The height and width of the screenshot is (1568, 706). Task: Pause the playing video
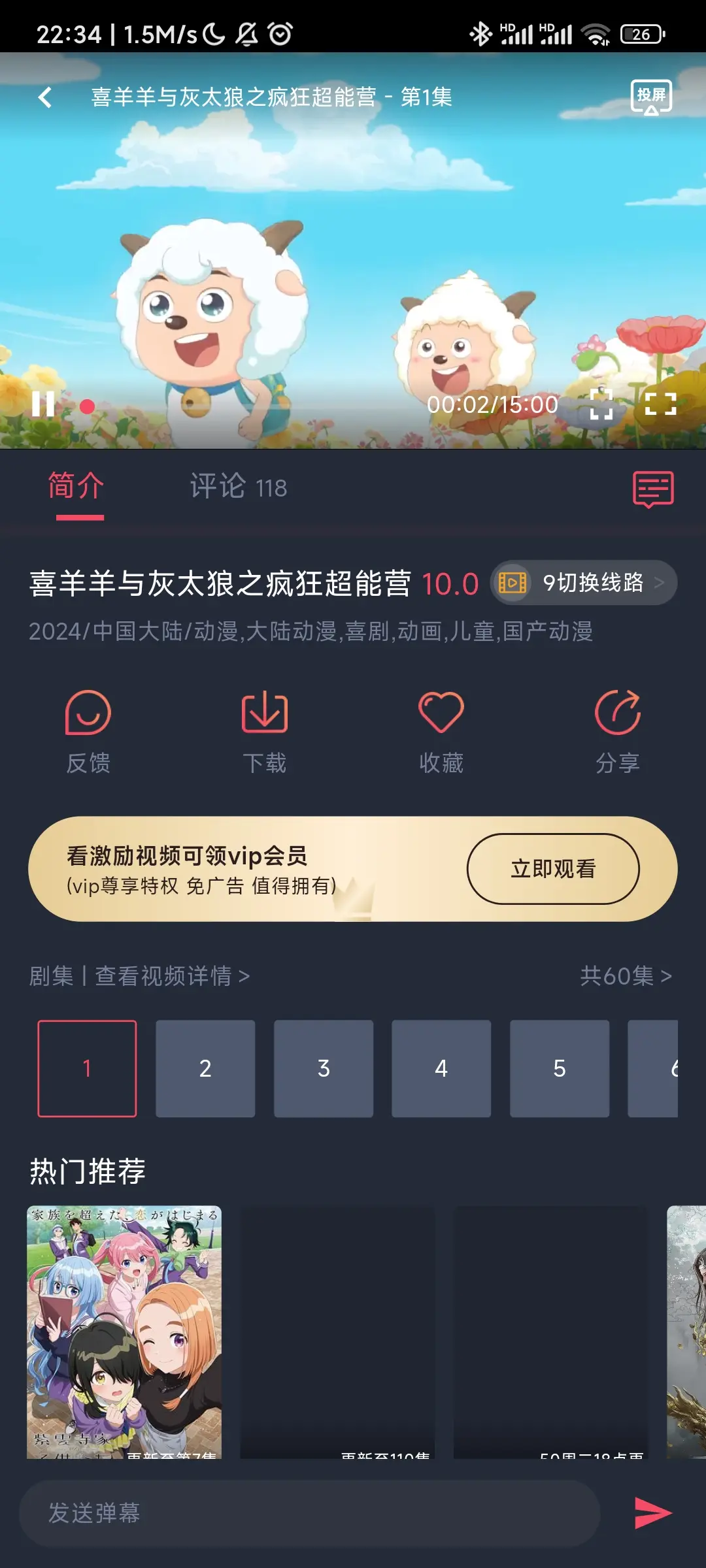point(43,404)
